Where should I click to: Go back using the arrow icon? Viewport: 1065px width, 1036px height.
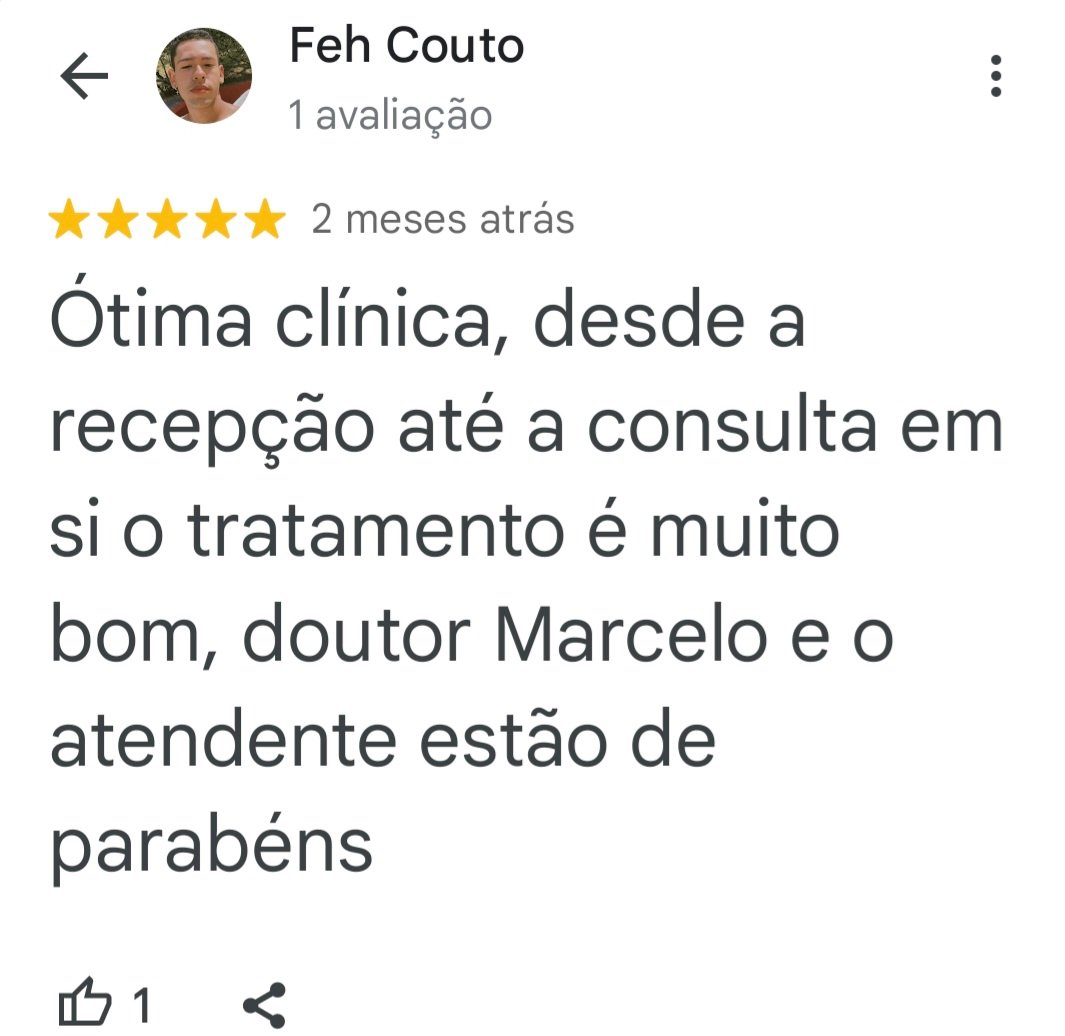pos(84,77)
